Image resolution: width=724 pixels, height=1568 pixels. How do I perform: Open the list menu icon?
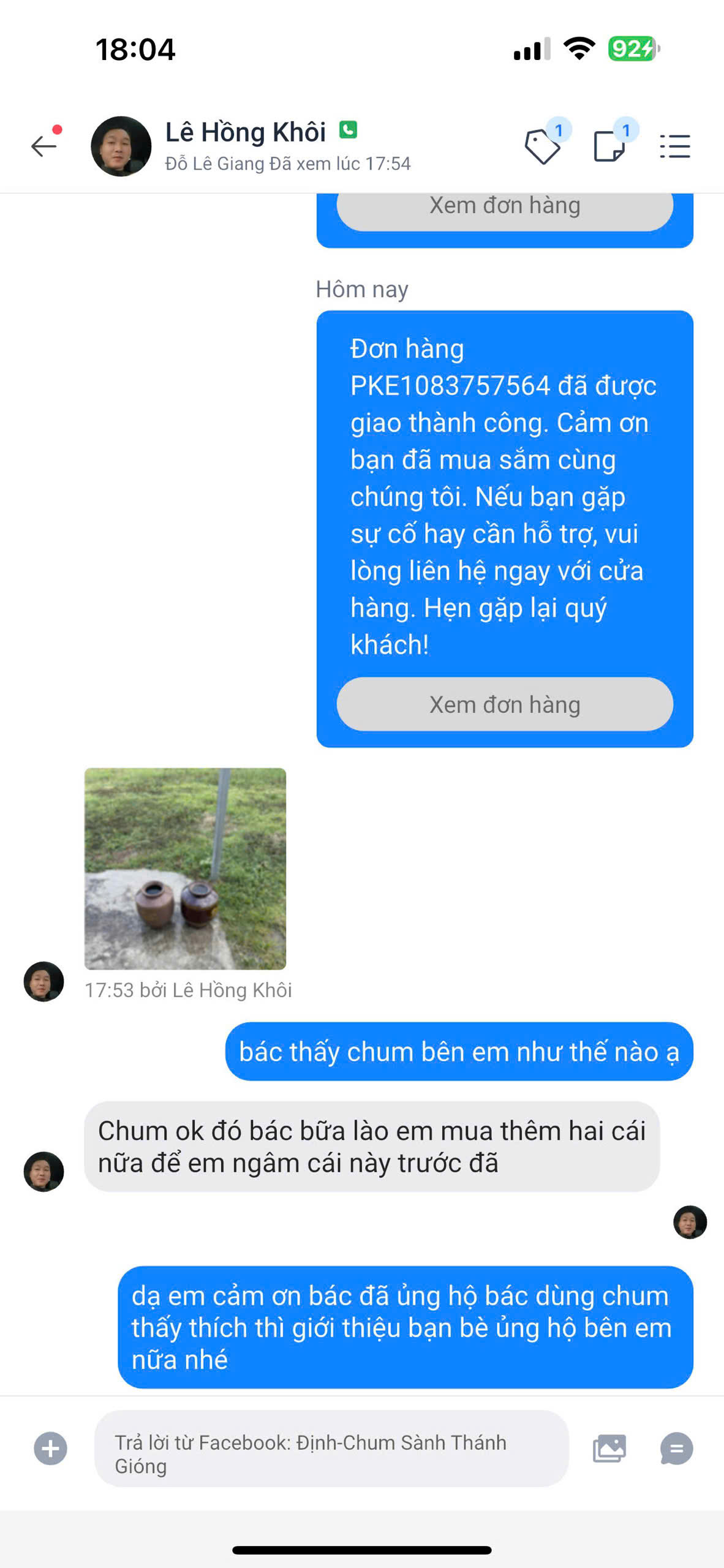675,146
